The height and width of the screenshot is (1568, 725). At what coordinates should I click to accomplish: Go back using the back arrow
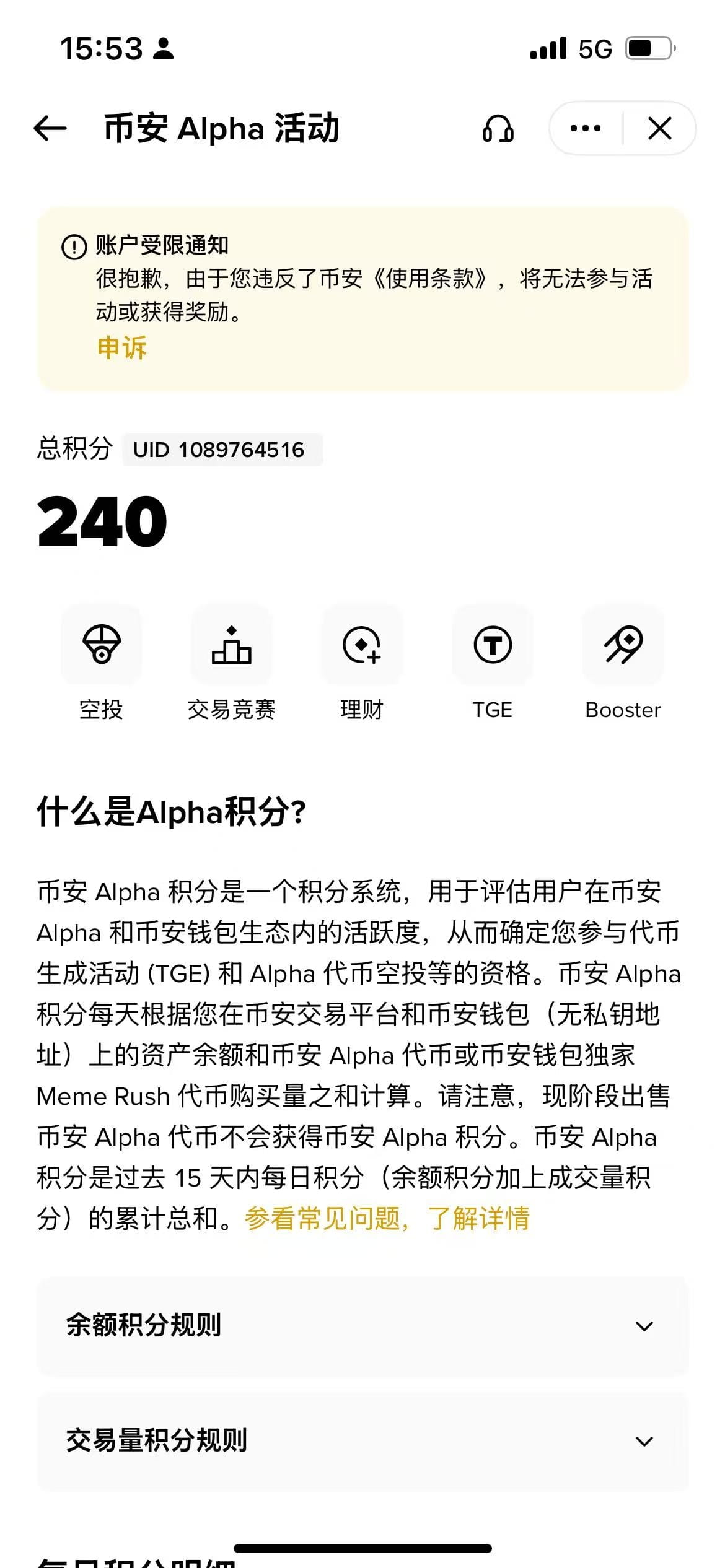coord(50,129)
